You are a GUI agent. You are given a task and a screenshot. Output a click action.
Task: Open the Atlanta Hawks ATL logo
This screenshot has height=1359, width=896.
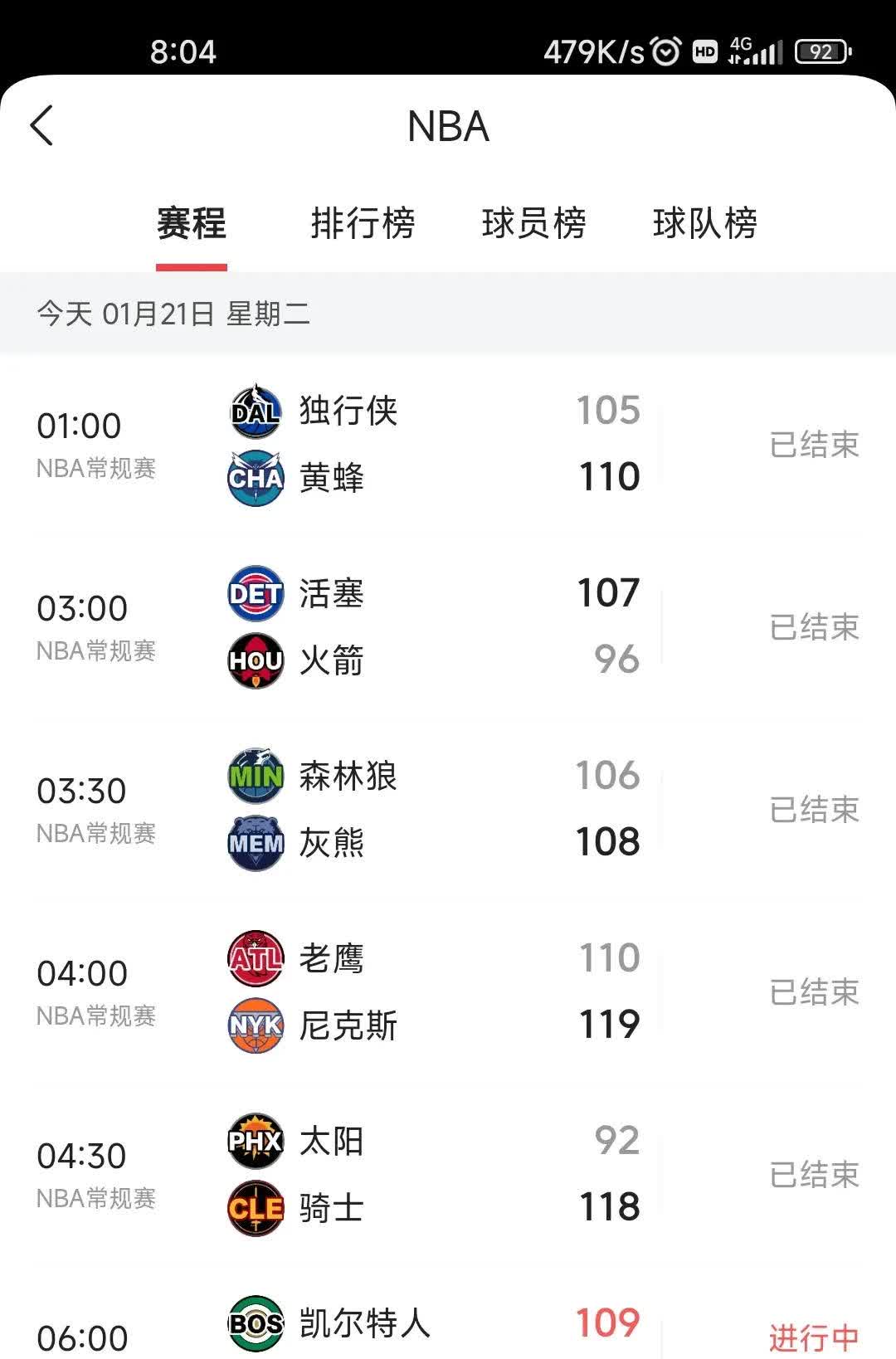[x=256, y=958]
